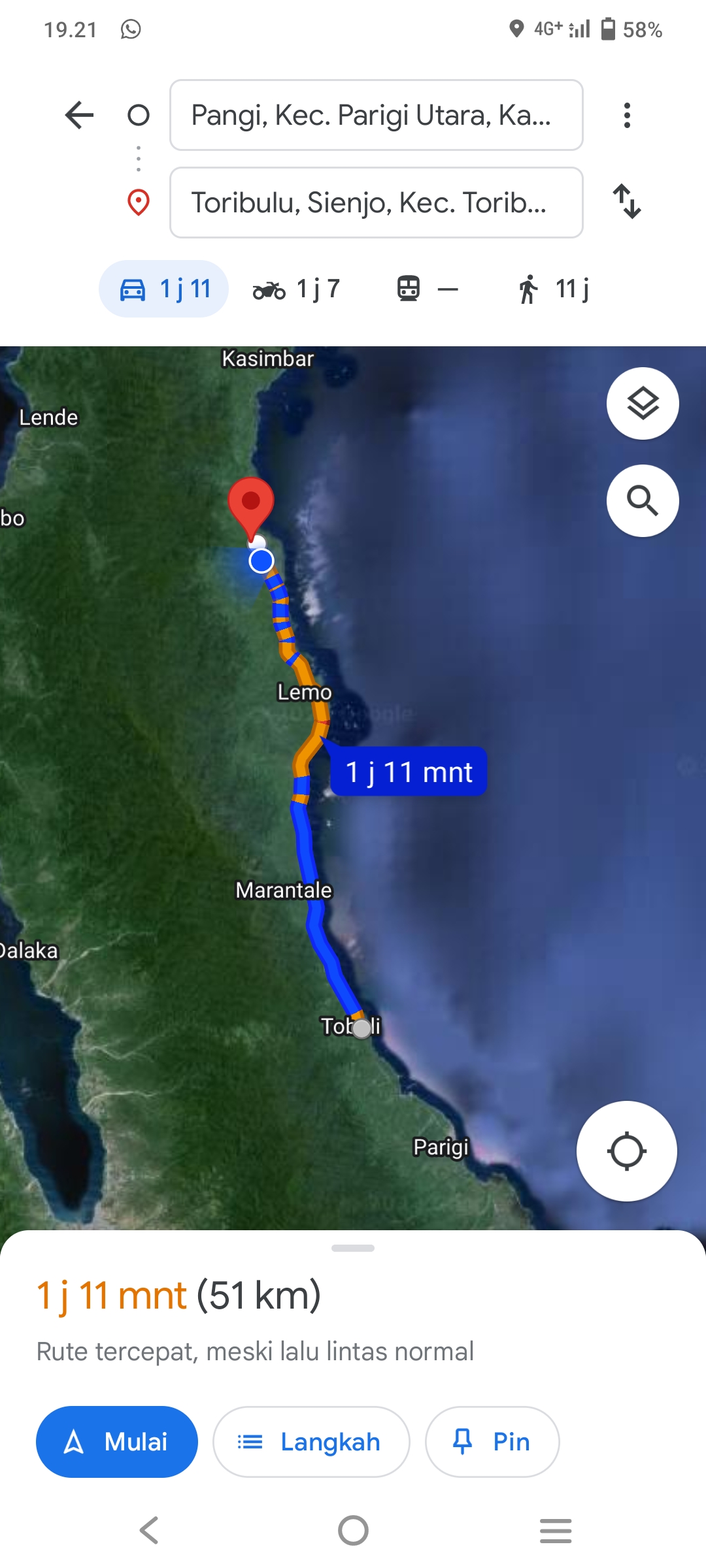
Task: Expand the route details sheet handle
Action: coord(353,1248)
